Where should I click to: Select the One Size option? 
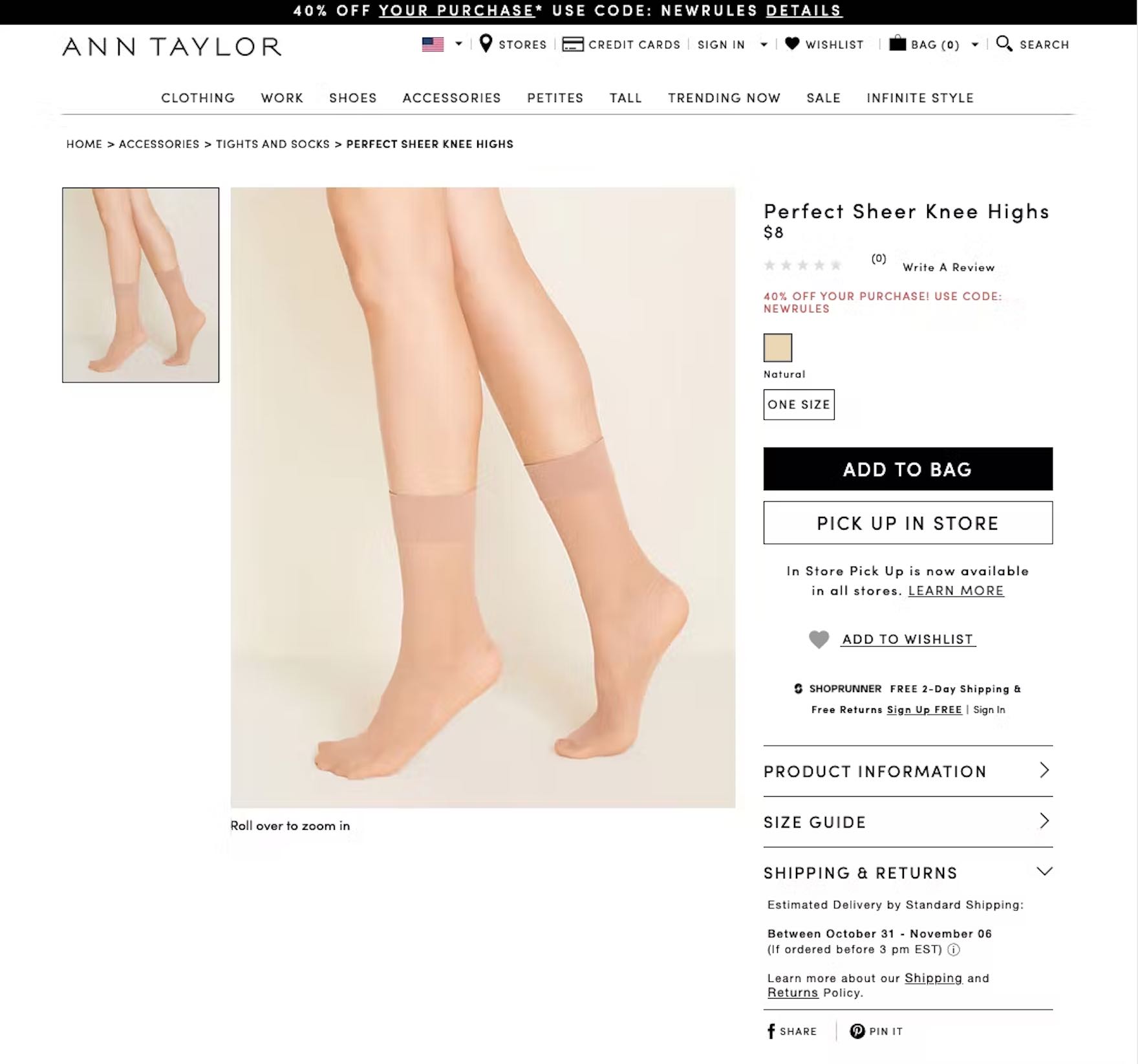(x=799, y=404)
